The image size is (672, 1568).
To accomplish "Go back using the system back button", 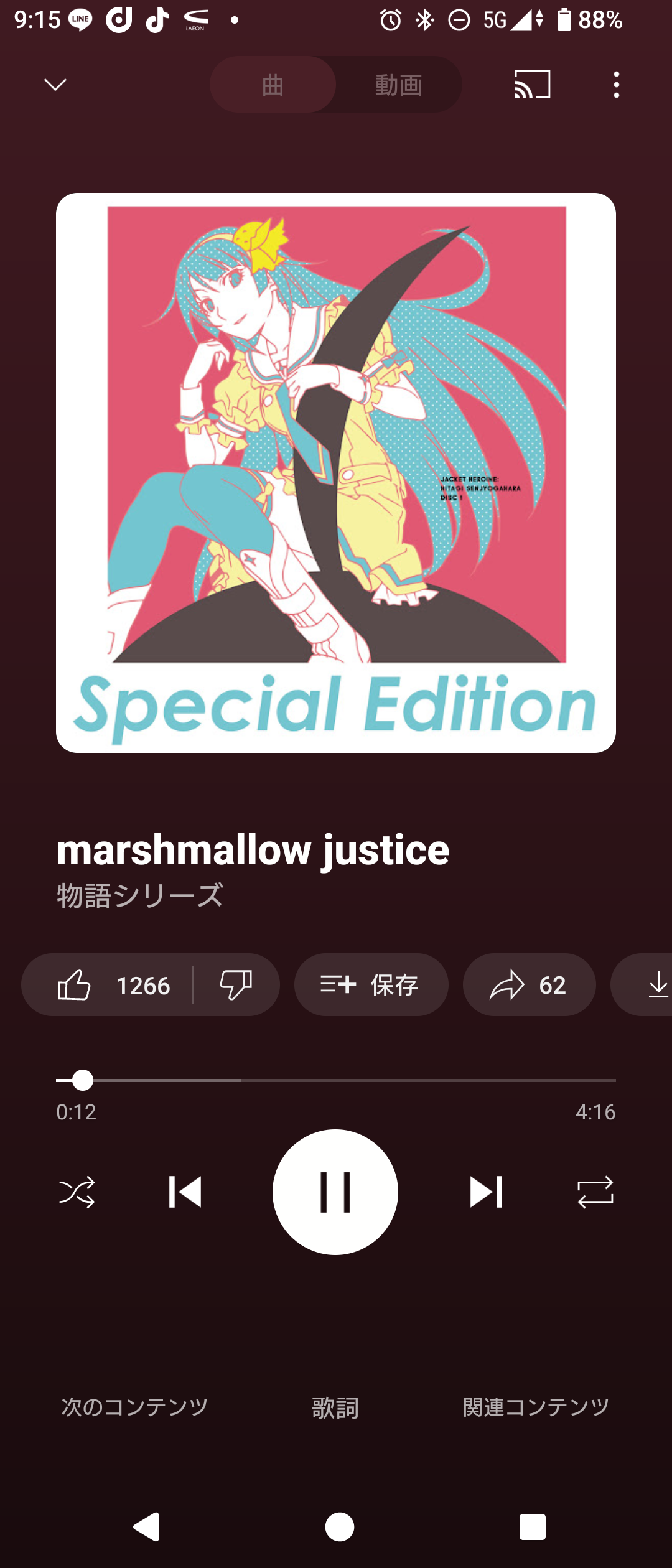I will click(147, 1527).
